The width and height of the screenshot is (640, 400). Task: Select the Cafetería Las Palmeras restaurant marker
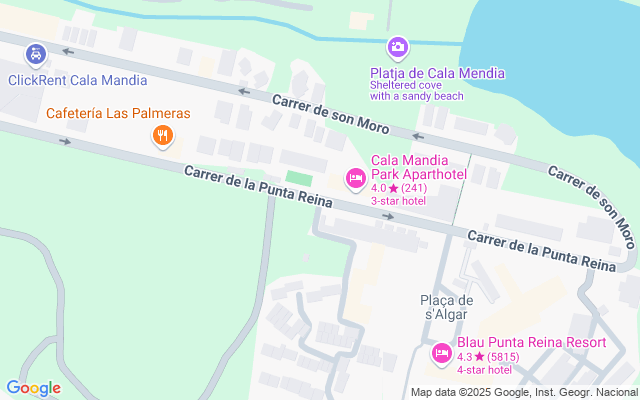coord(162,135)
